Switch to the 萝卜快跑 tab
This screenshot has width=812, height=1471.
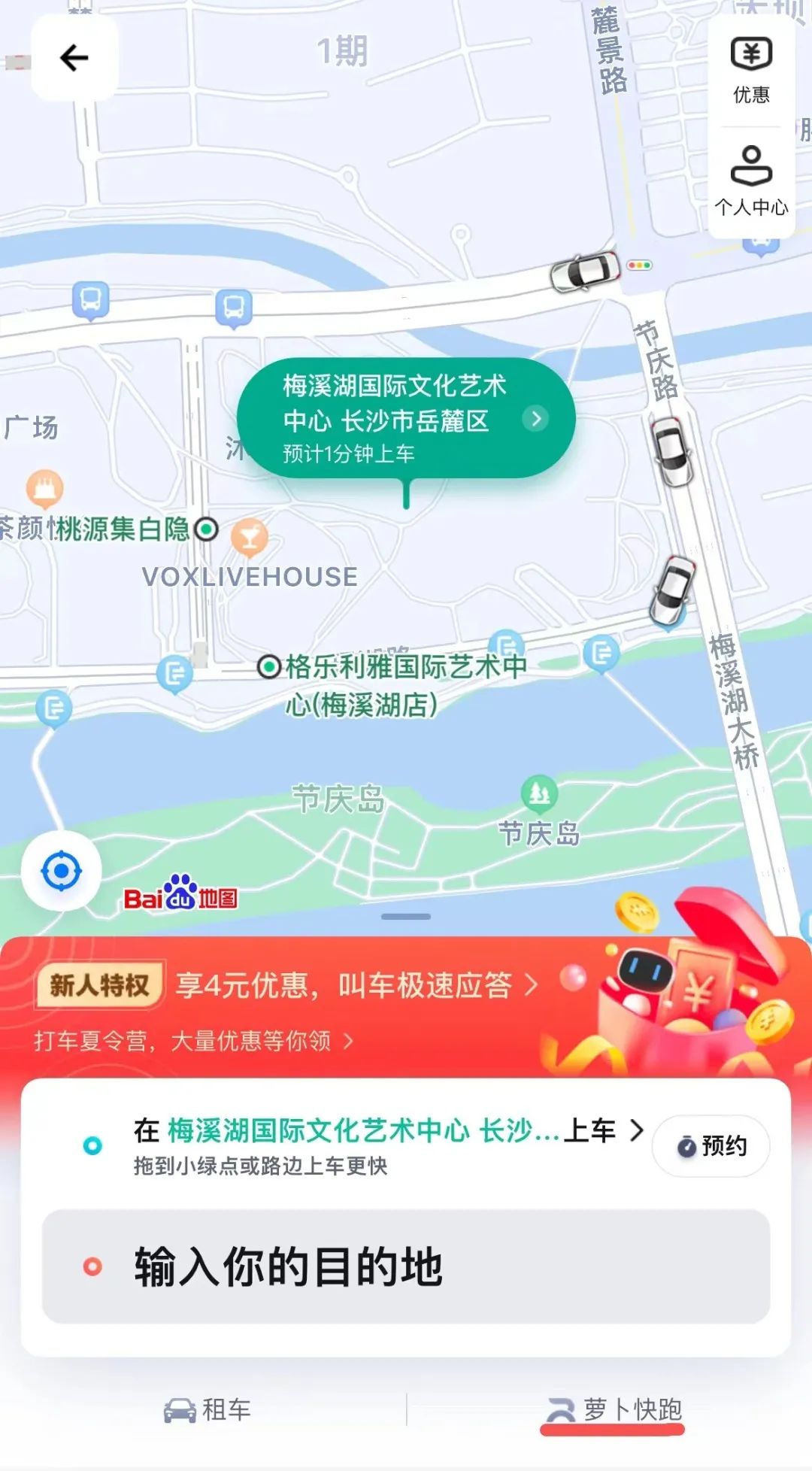point(614,1409)
